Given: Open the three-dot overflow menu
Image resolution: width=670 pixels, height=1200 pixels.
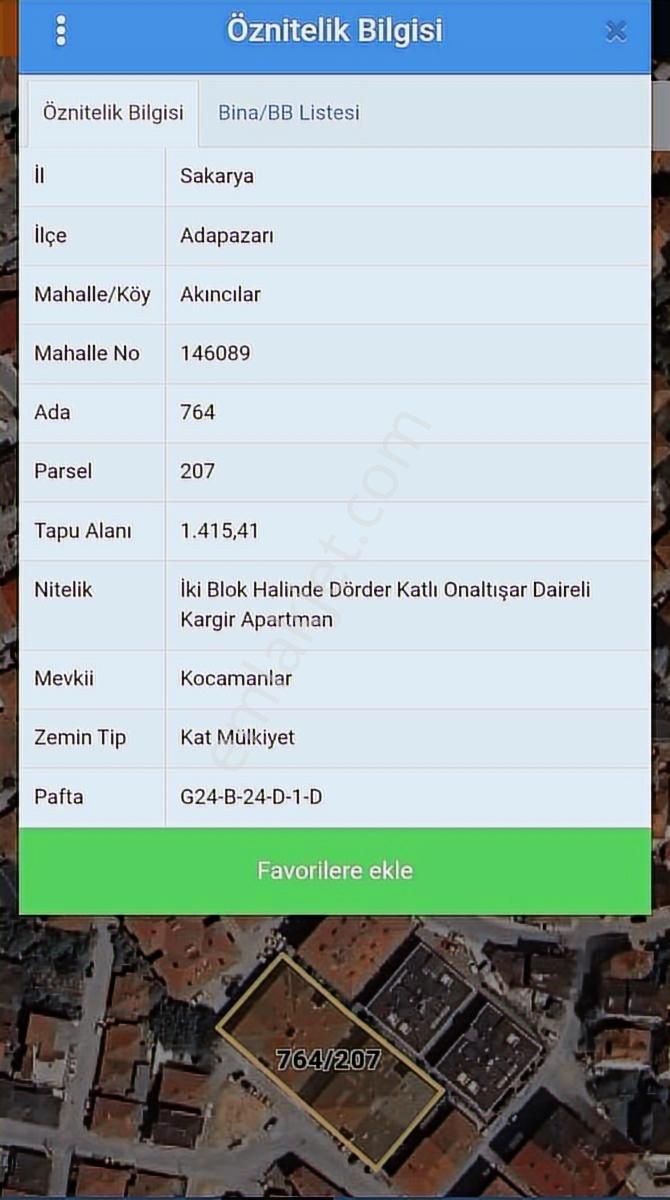Looking at the screenshot, I should [x=61, y=31].
